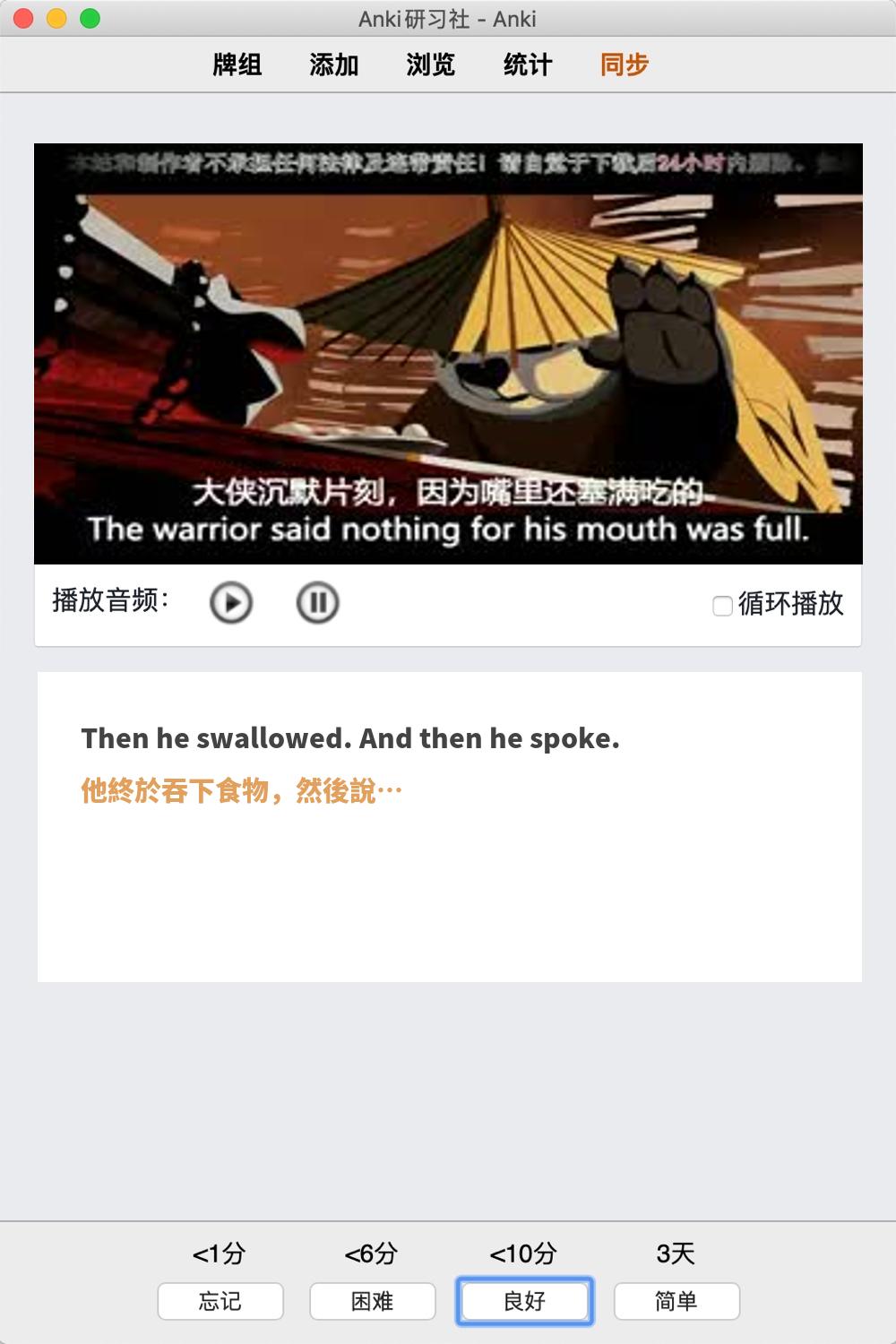This screenshot has width=896, height=1344.
Task: Open the 浏览 card browser
Action: 431,65
